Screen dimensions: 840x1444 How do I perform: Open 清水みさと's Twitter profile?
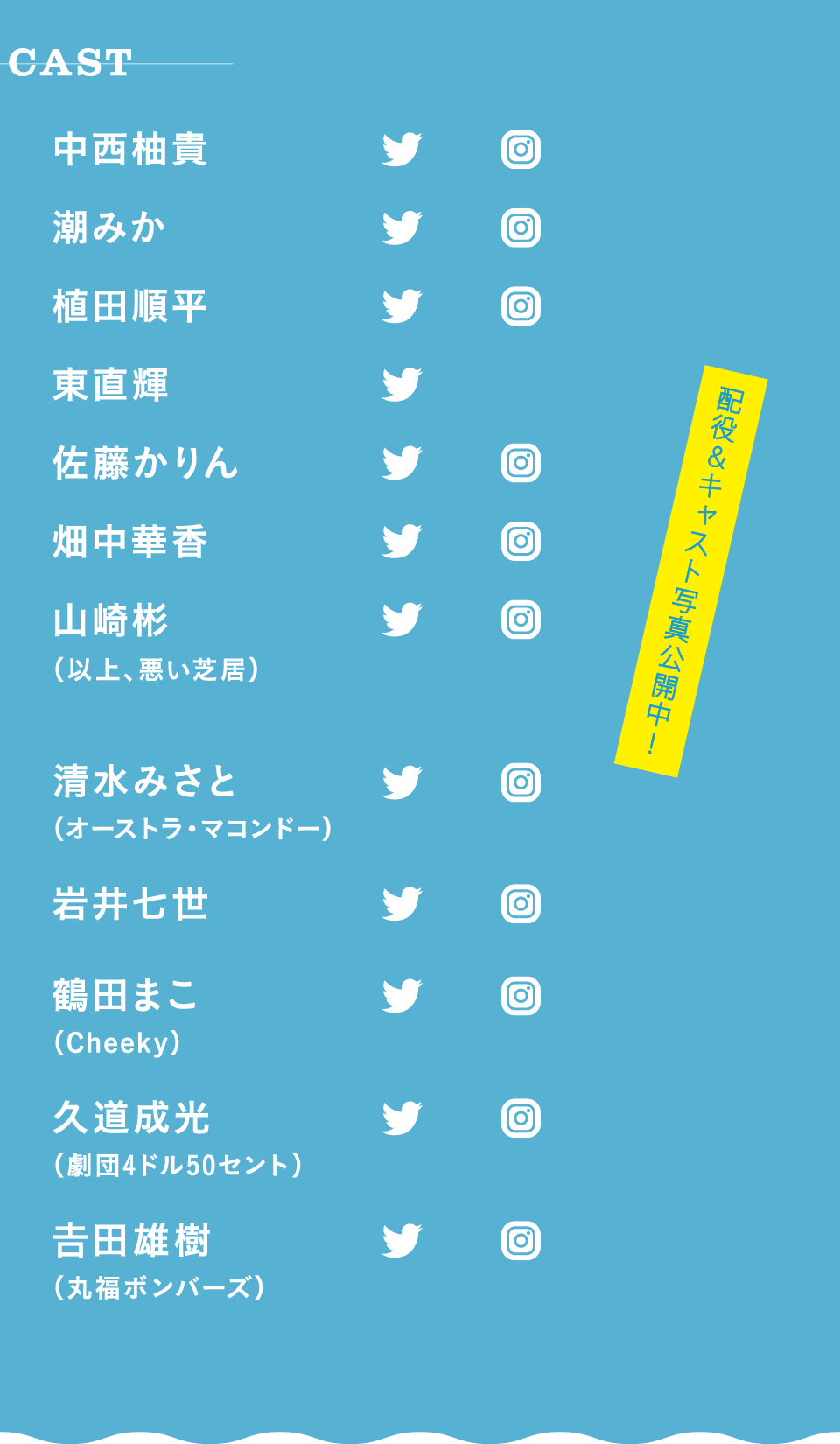point(402,782)
